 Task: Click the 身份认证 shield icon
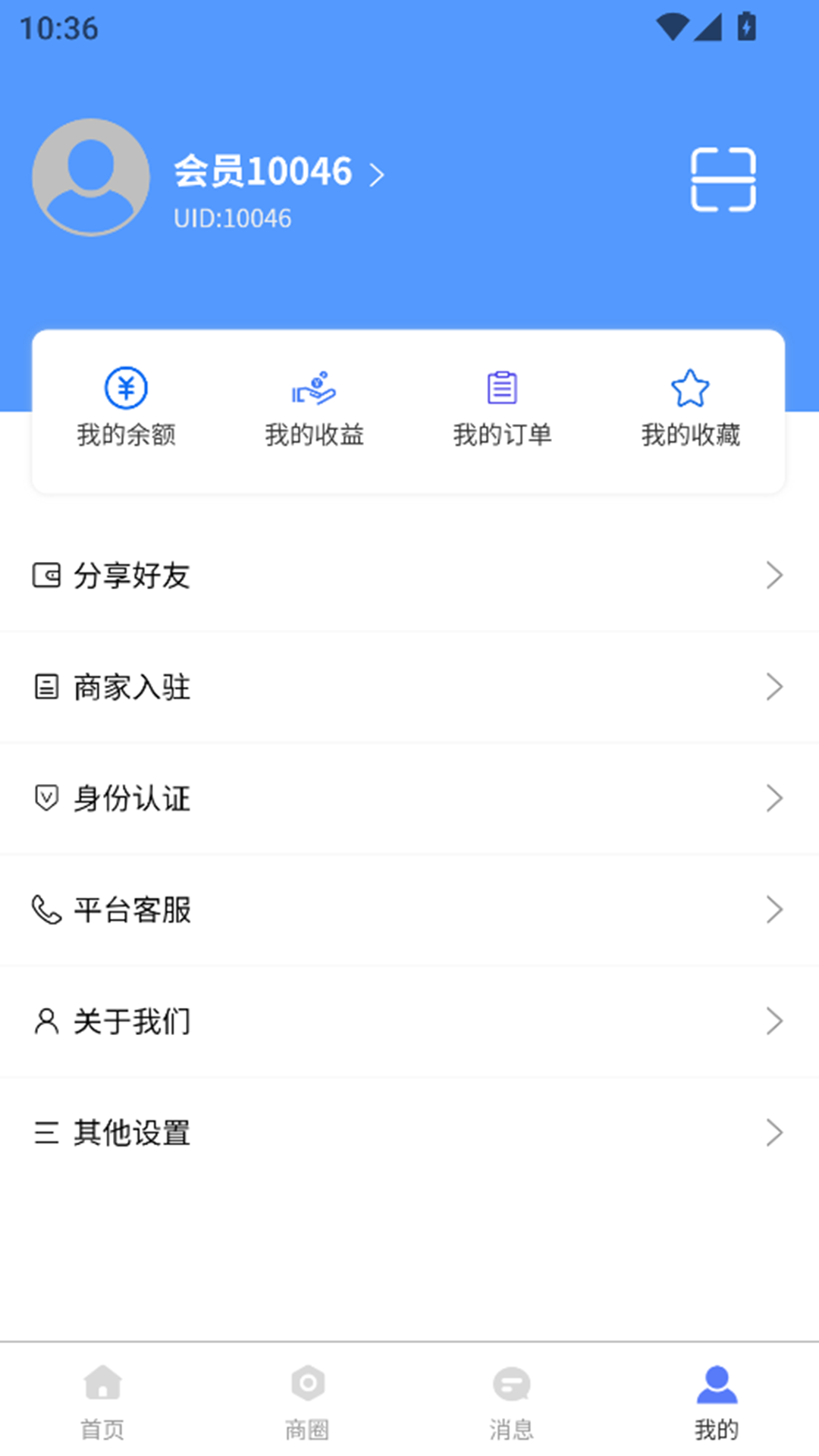[x=47, y=798]
